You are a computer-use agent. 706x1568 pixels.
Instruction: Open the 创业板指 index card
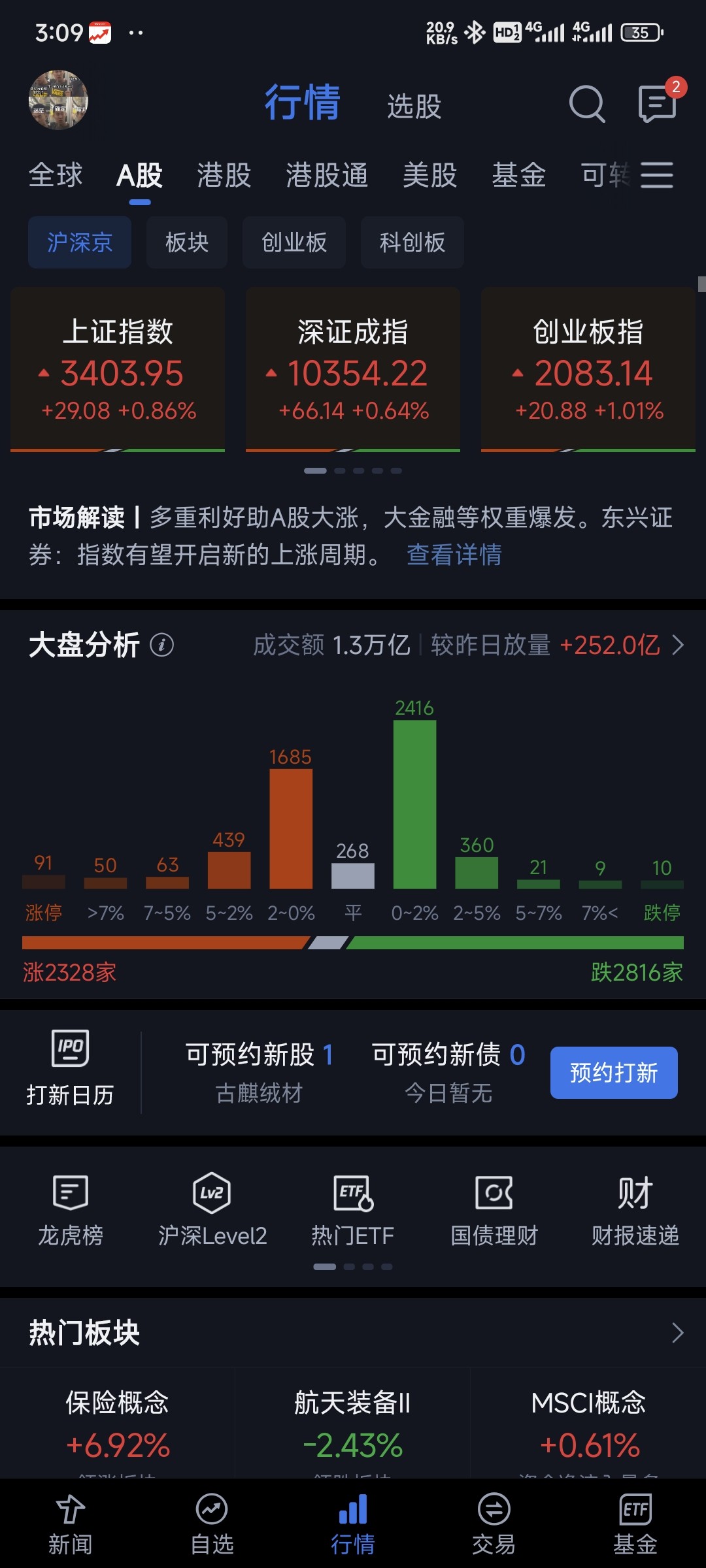(x=588, y=369)
